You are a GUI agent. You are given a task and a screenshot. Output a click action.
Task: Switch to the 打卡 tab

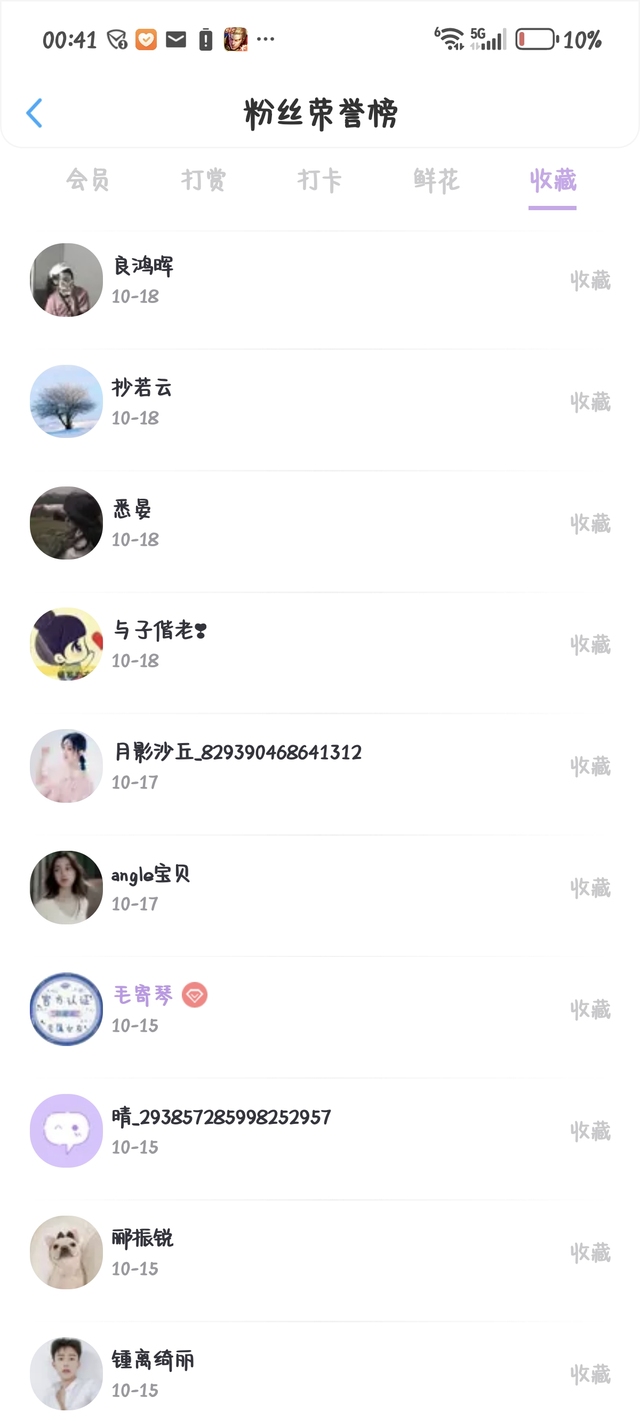pyautogui.click(x=320, y=180)
